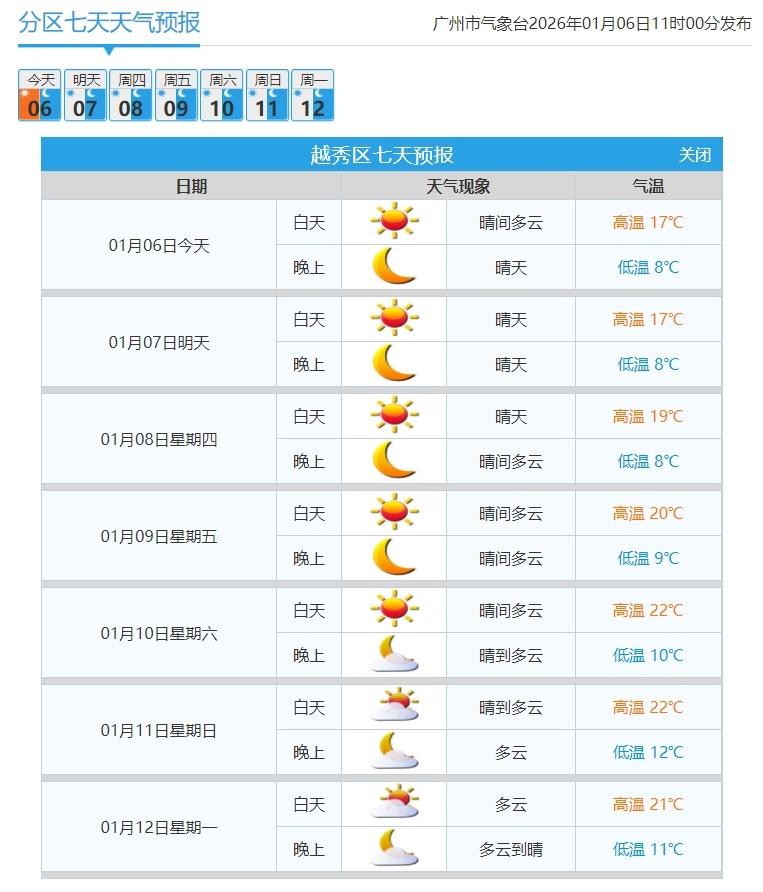Image resolution: width=763 pixels, height=892 pixels.
Task: Switch to the 周六 10 date tab
Action: coord(222,96)
